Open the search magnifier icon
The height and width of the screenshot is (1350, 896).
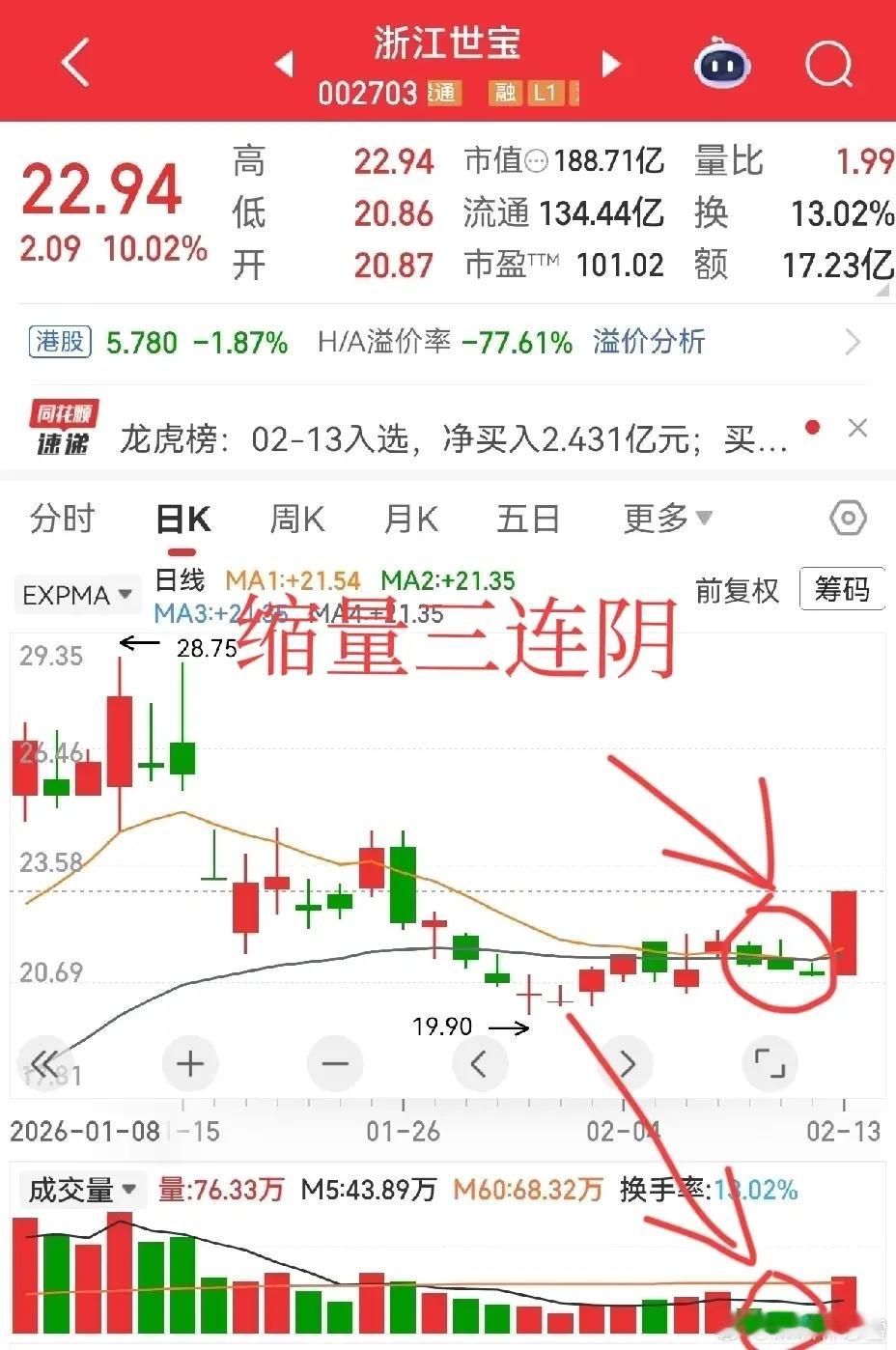coord(826,62)
